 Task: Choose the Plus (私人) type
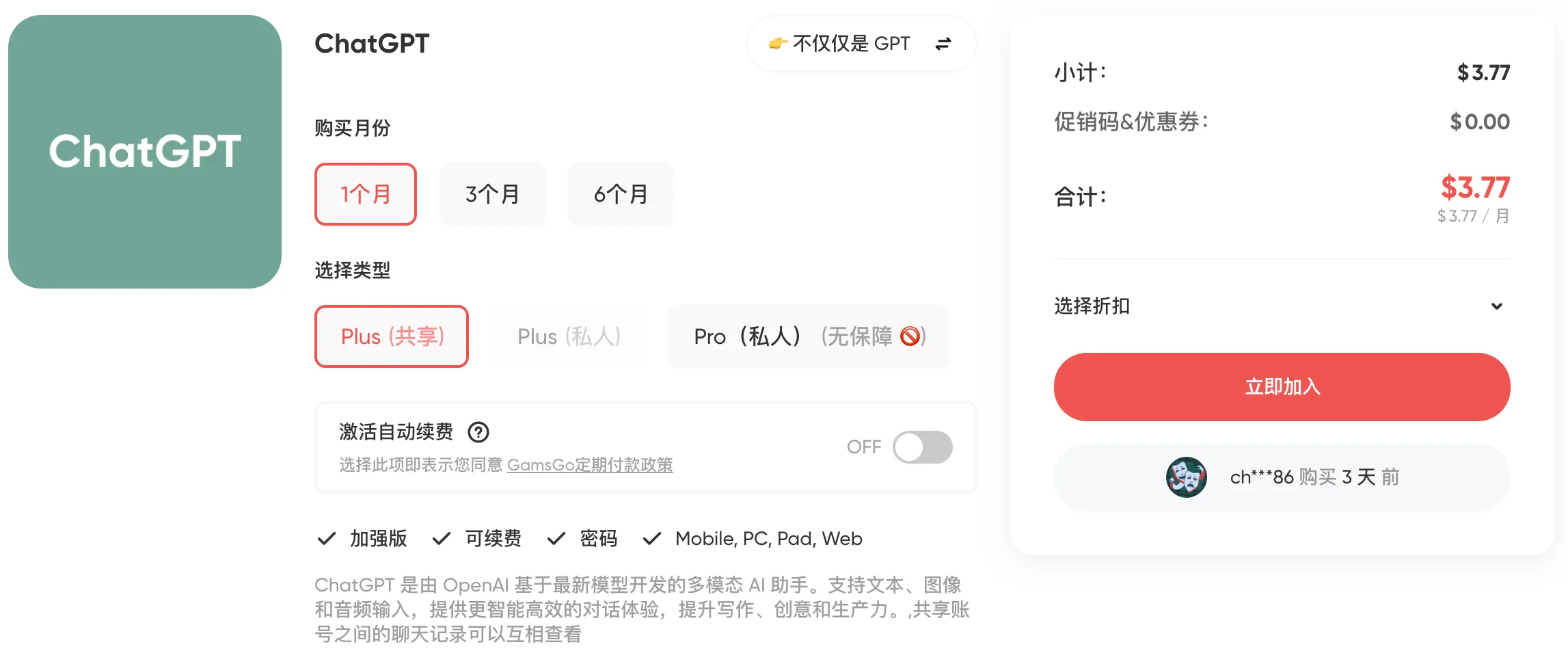click(x=569, y=336)
